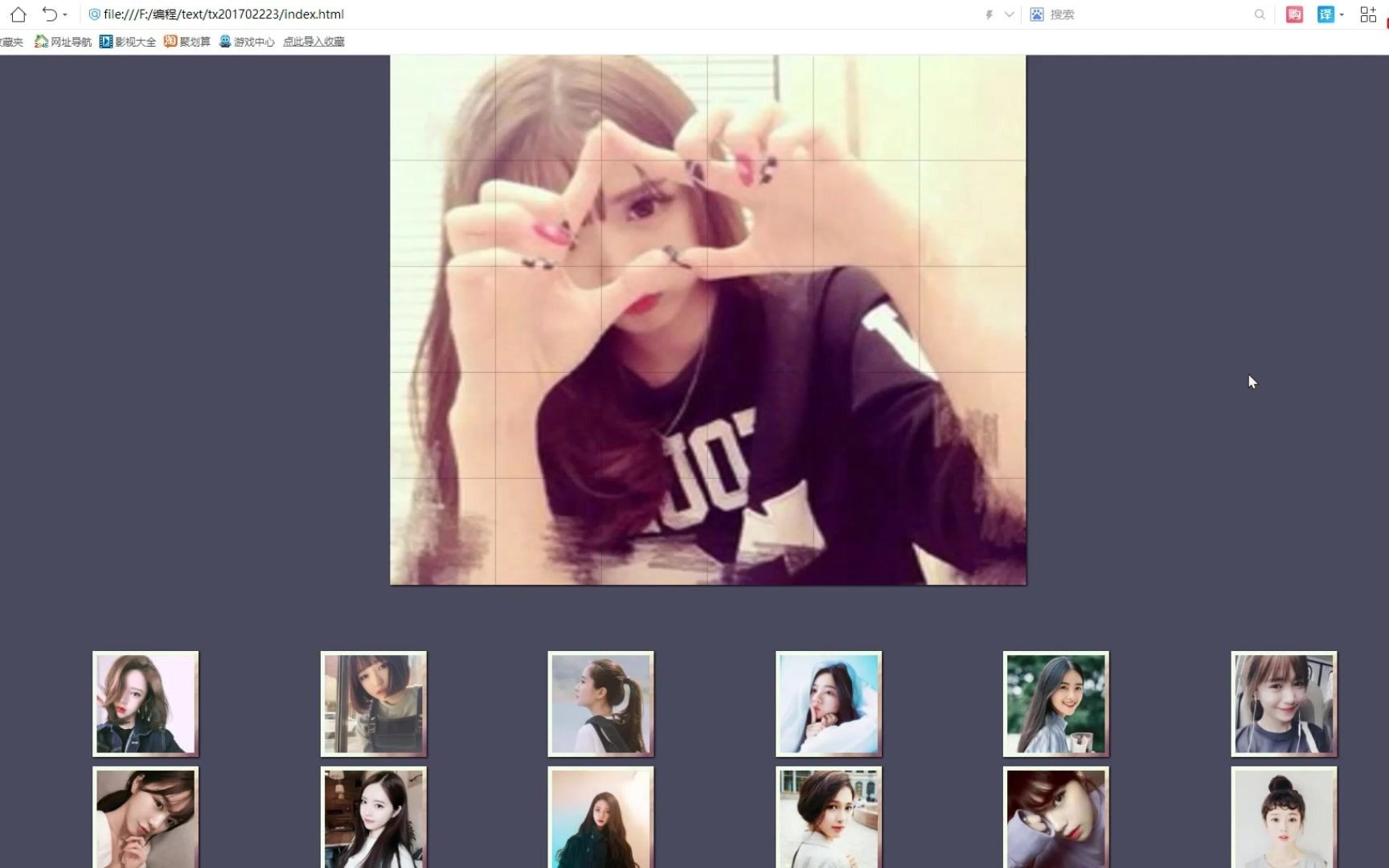Select the thumbnail of girl wearing earphones

pyautogui.click(x=1284, y=704)
